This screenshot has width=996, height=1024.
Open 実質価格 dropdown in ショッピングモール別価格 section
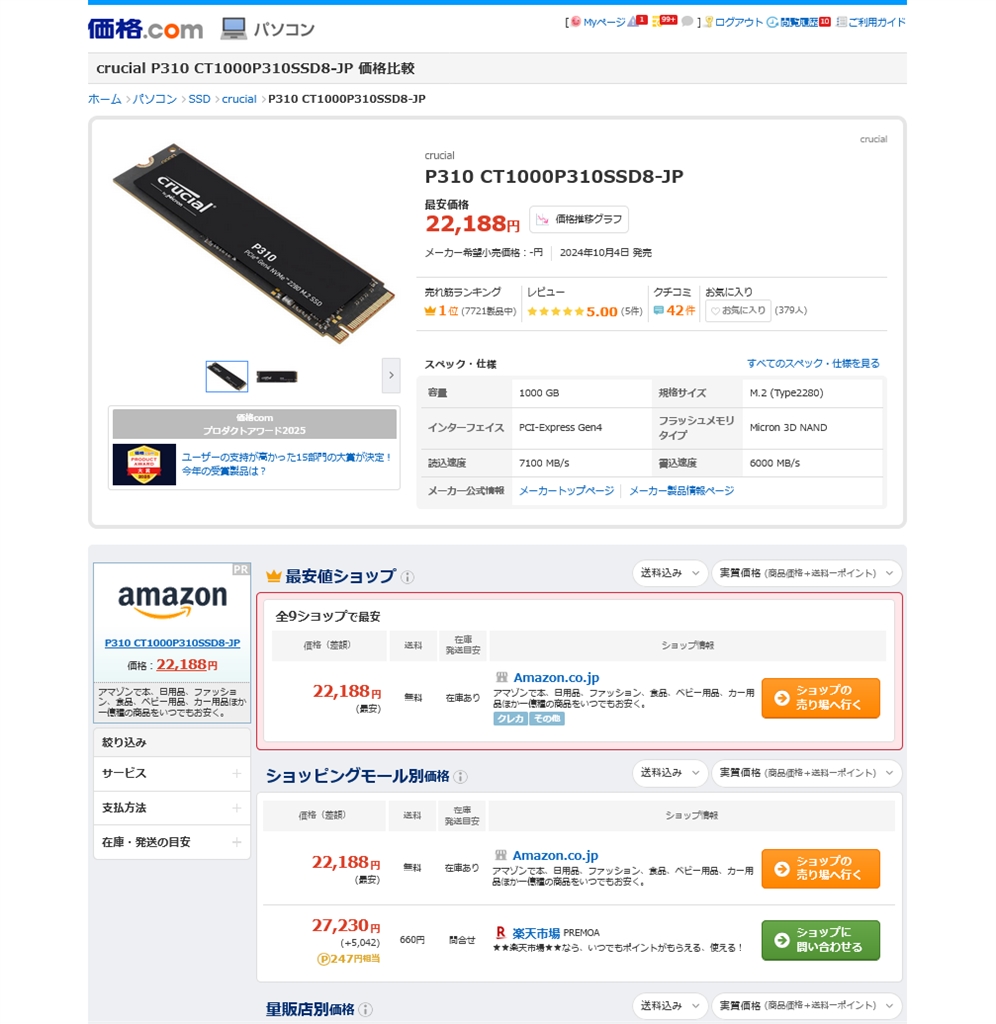(x=806, y=773)
